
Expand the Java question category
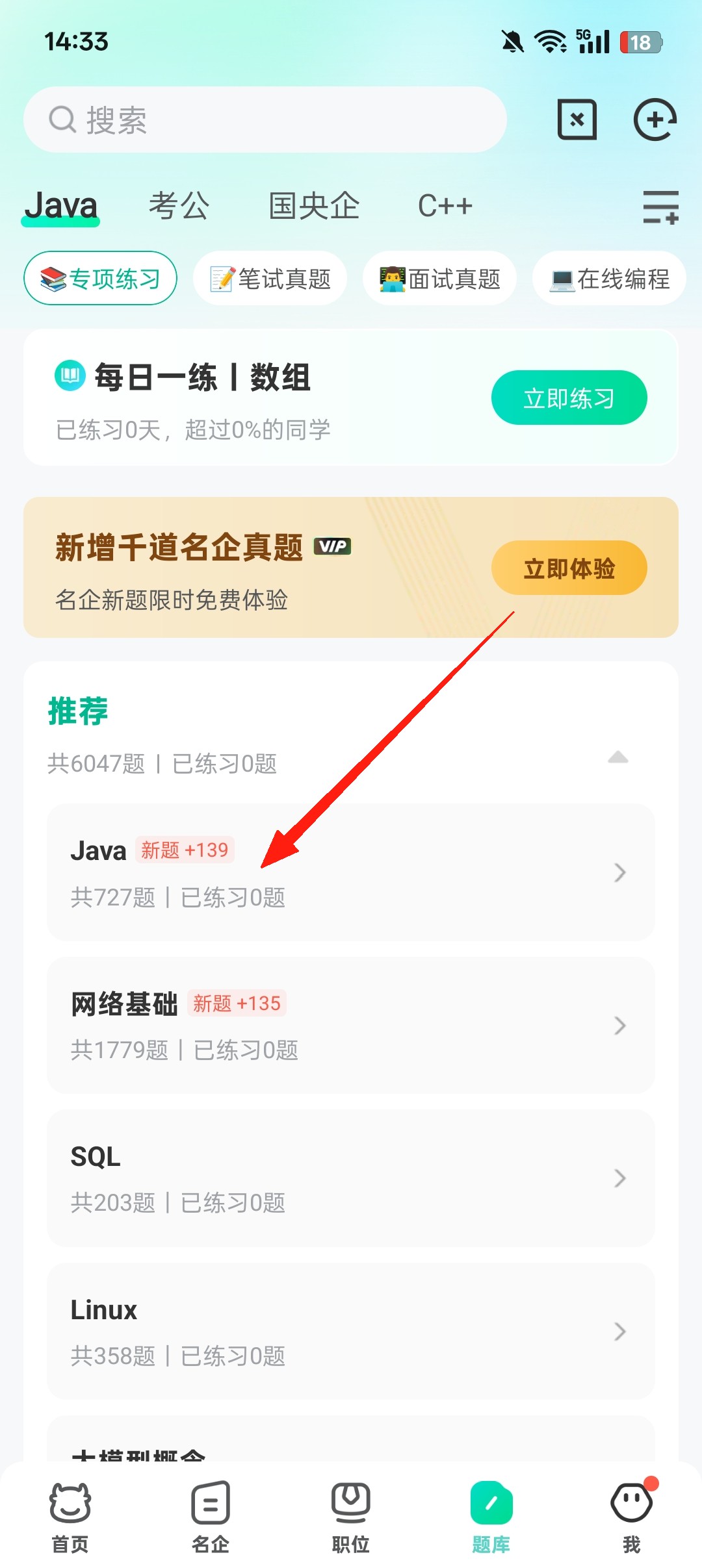pyautogui.click(x=351, y=872)
